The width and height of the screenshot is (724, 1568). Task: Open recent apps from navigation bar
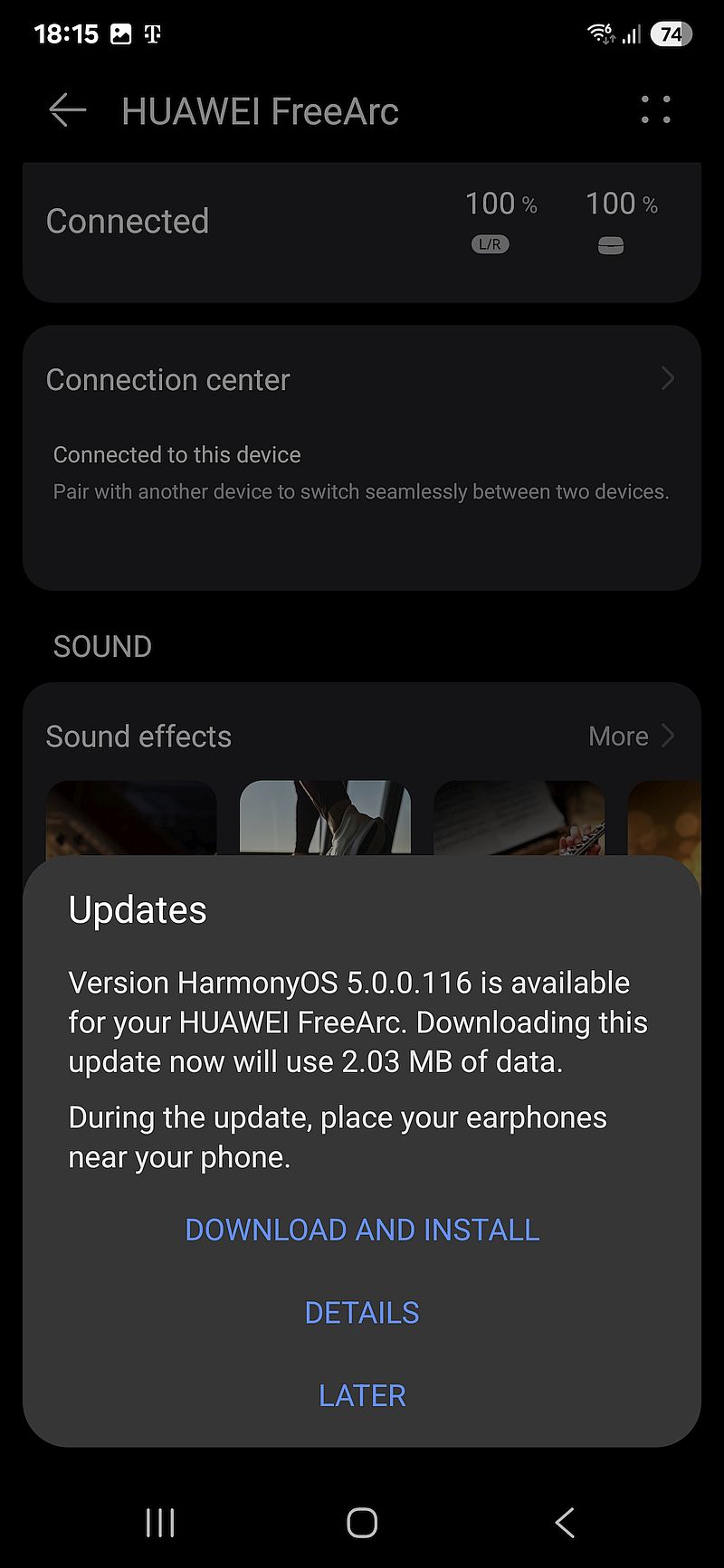(160, 1523)
